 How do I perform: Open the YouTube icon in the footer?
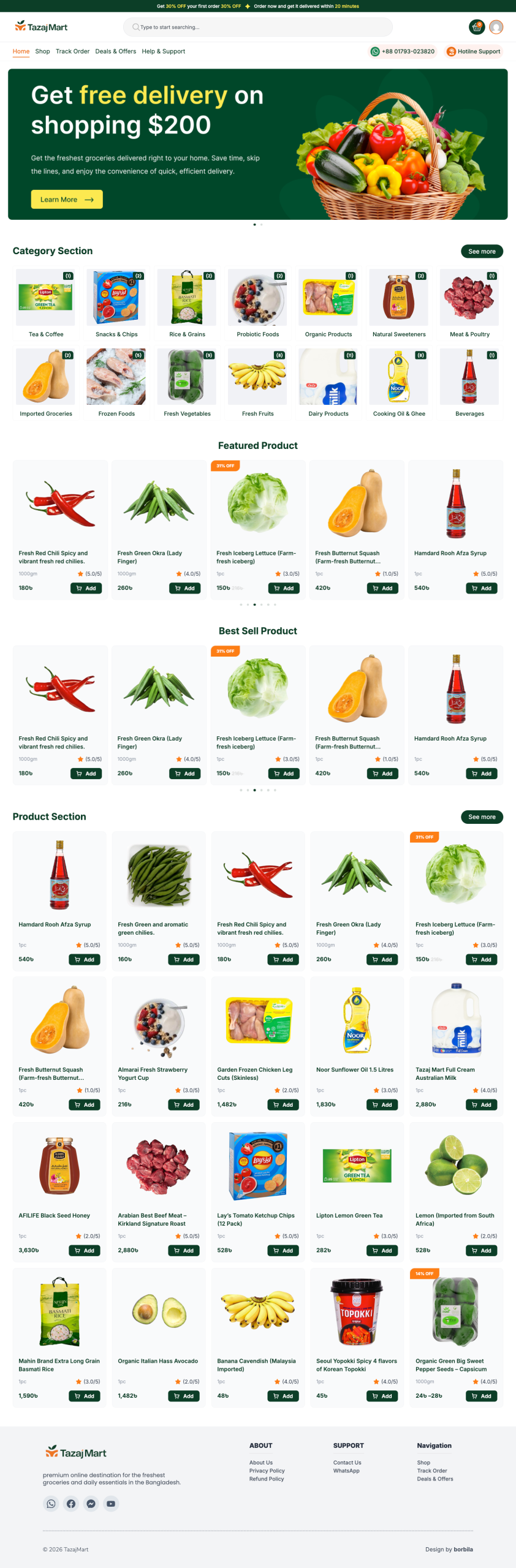click(111, 1504)
